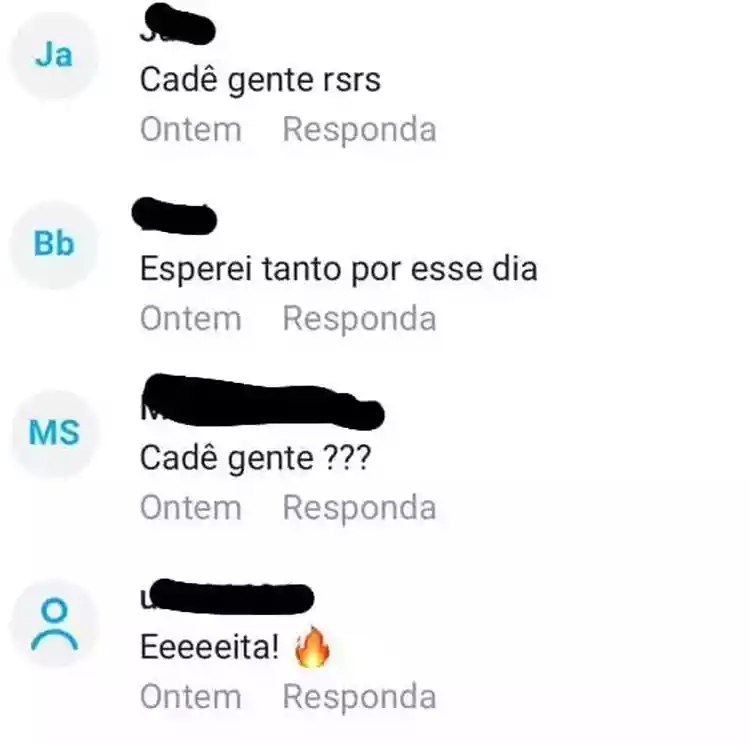This screenshot has width=750, height=744.
Task: Open the Ja avatar profile
Action: [x=54, y=55]
